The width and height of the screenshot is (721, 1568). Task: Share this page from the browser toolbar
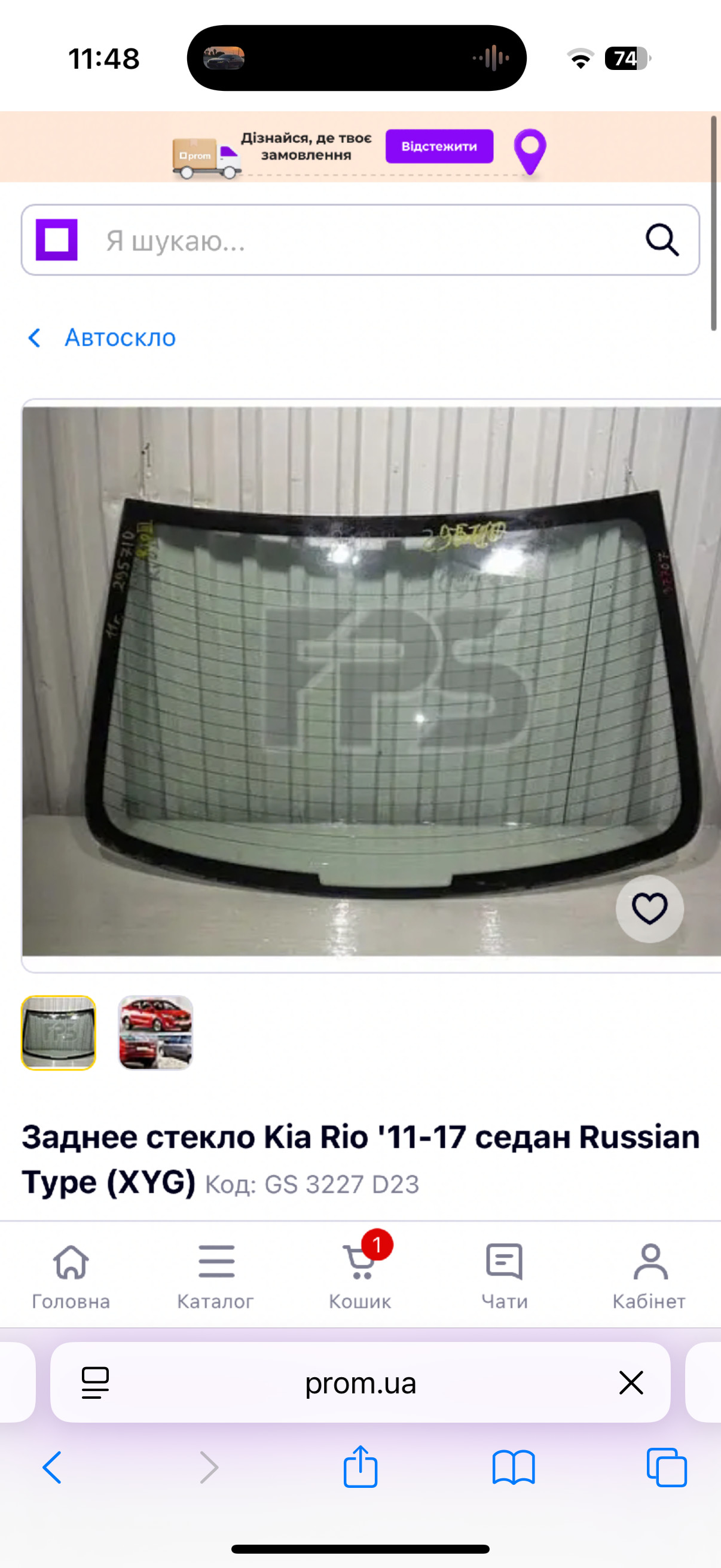(360, 1467)
